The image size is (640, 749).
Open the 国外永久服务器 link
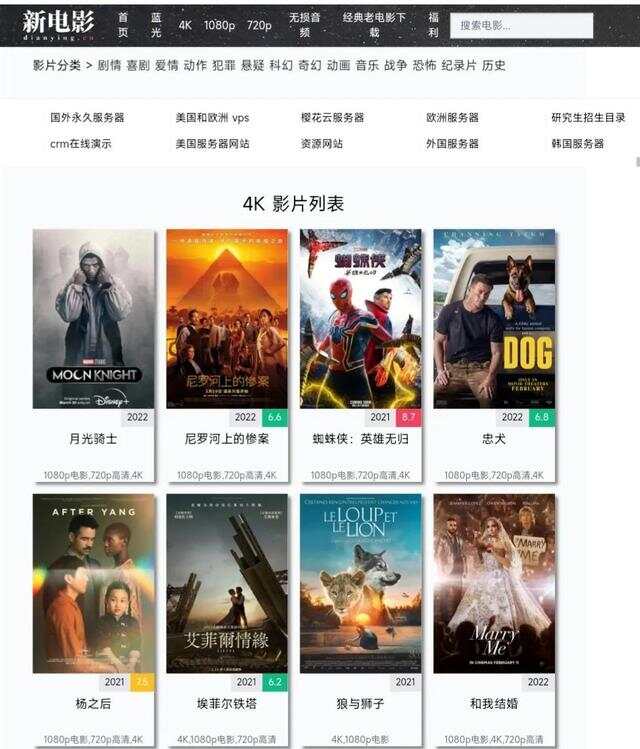[x=87, y=117]
